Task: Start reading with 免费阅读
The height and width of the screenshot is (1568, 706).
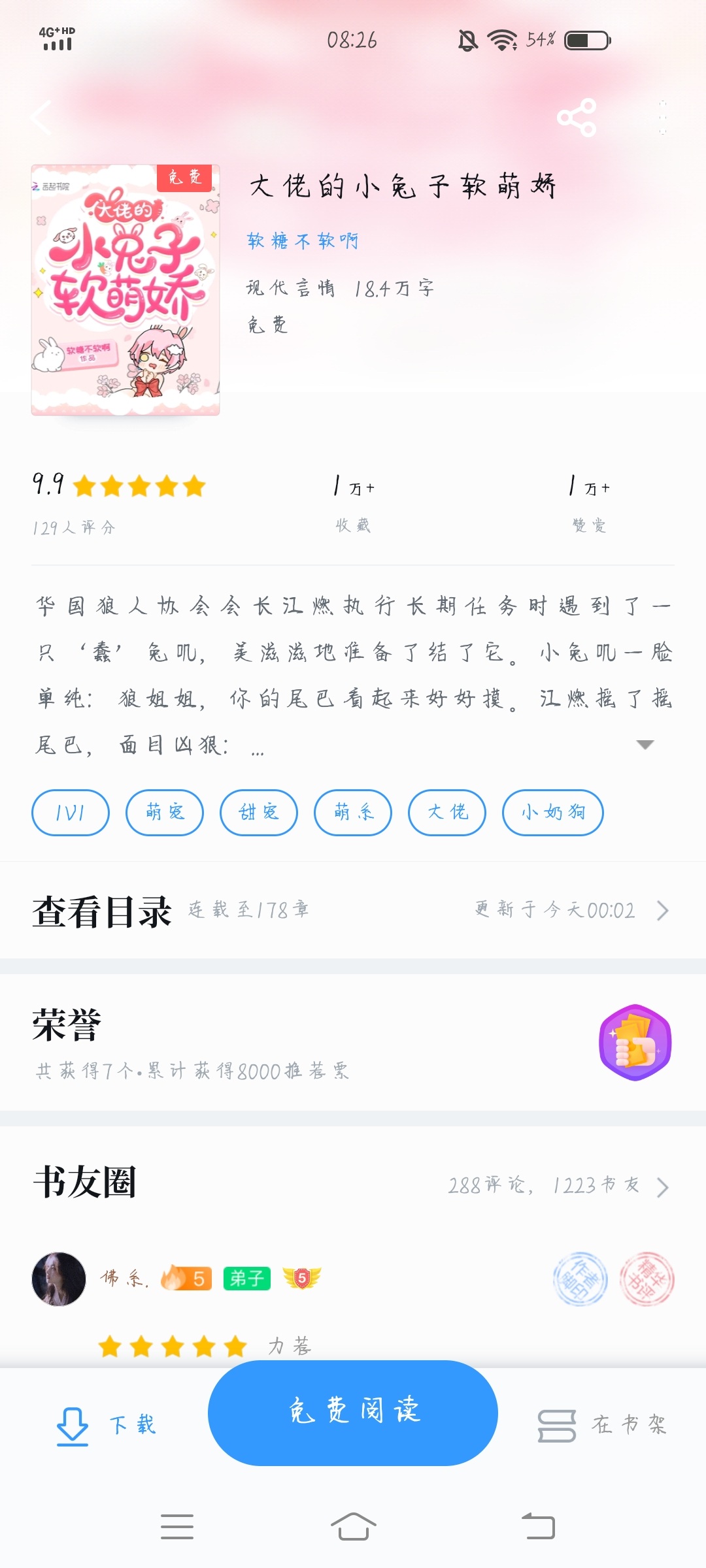Action: [353, 1413]
